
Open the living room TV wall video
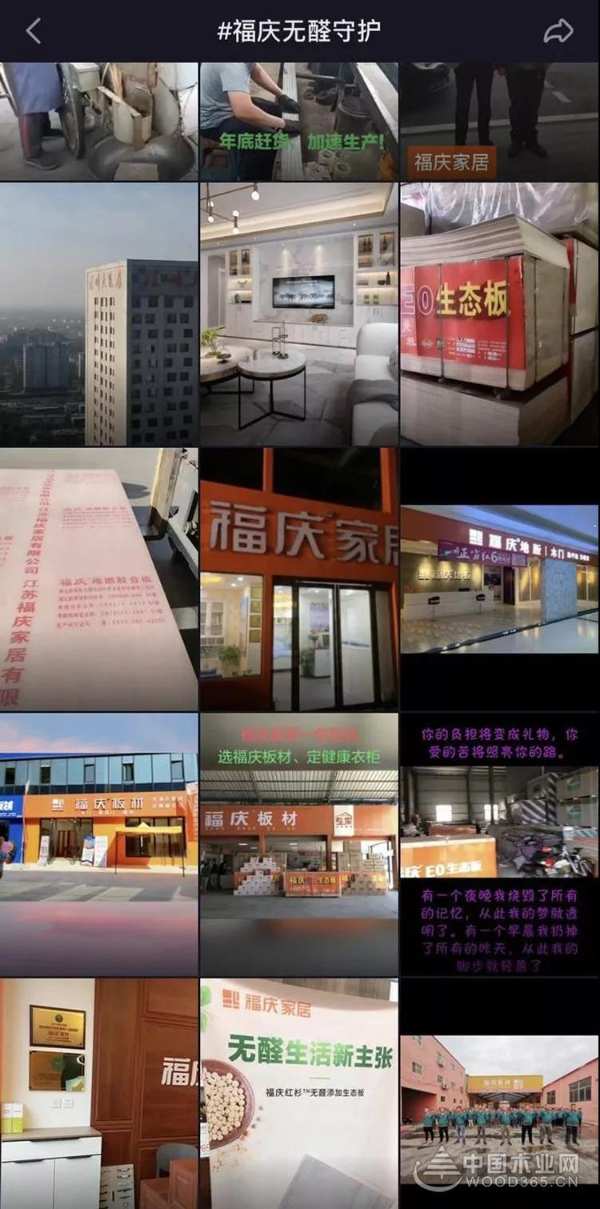click(x=298, y=314)
